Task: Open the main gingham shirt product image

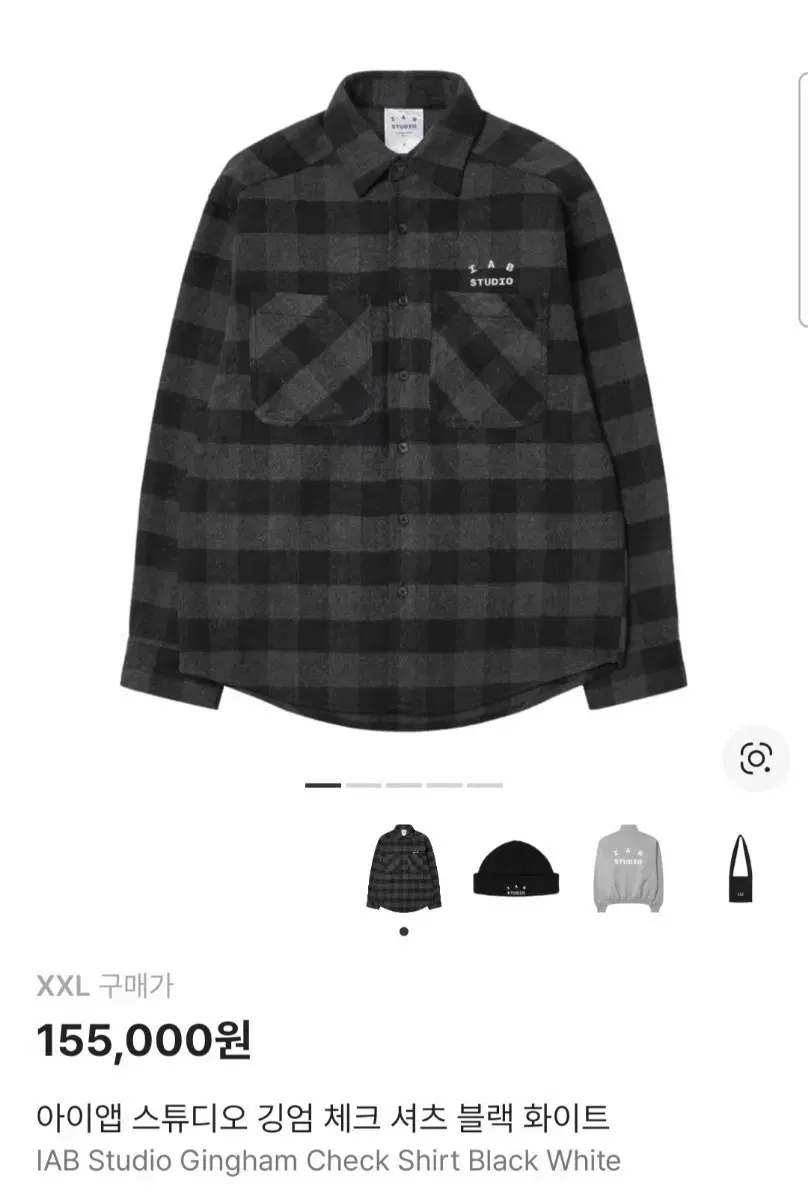Action: pyautogui.click(x=403, y=400)
